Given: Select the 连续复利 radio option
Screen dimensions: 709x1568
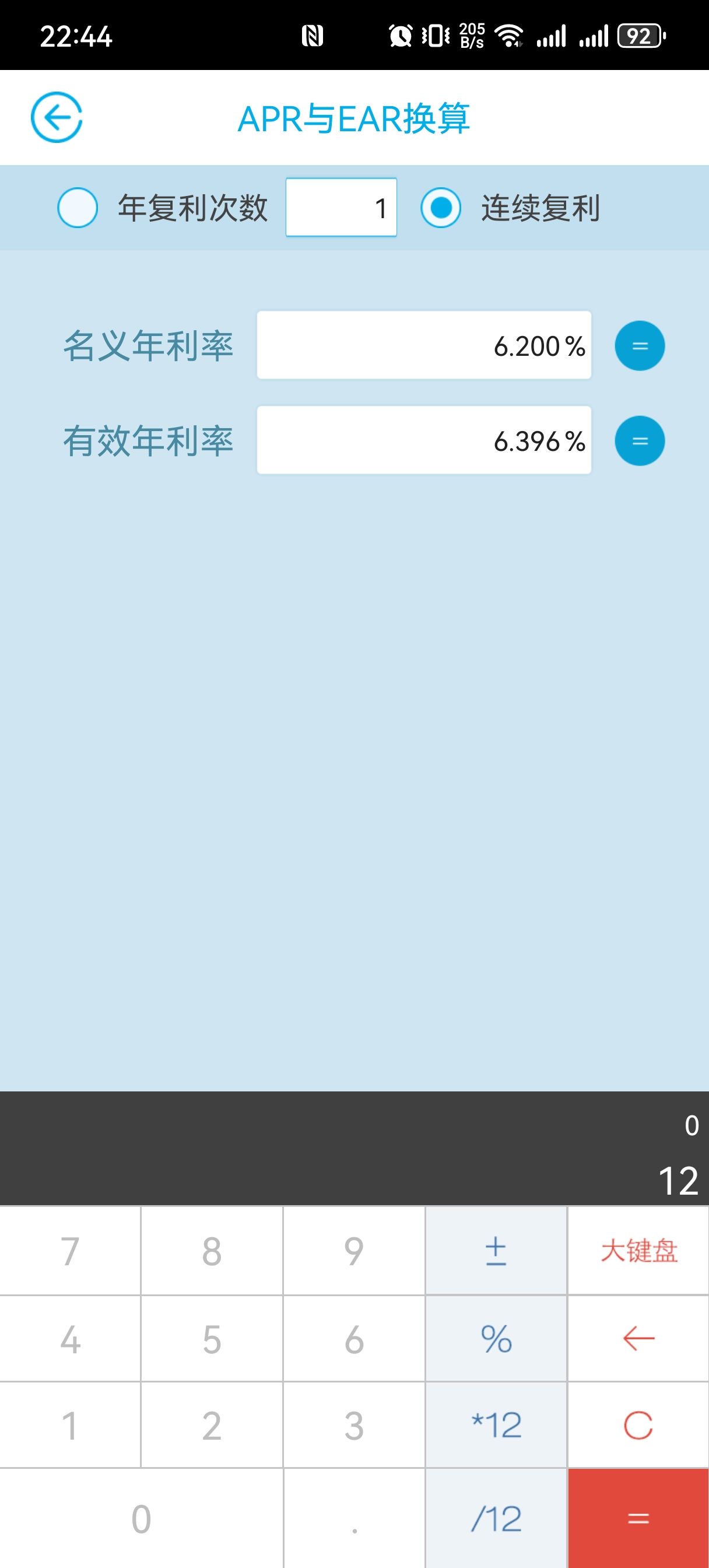Looking at the screenshot, I should (441, 208).
